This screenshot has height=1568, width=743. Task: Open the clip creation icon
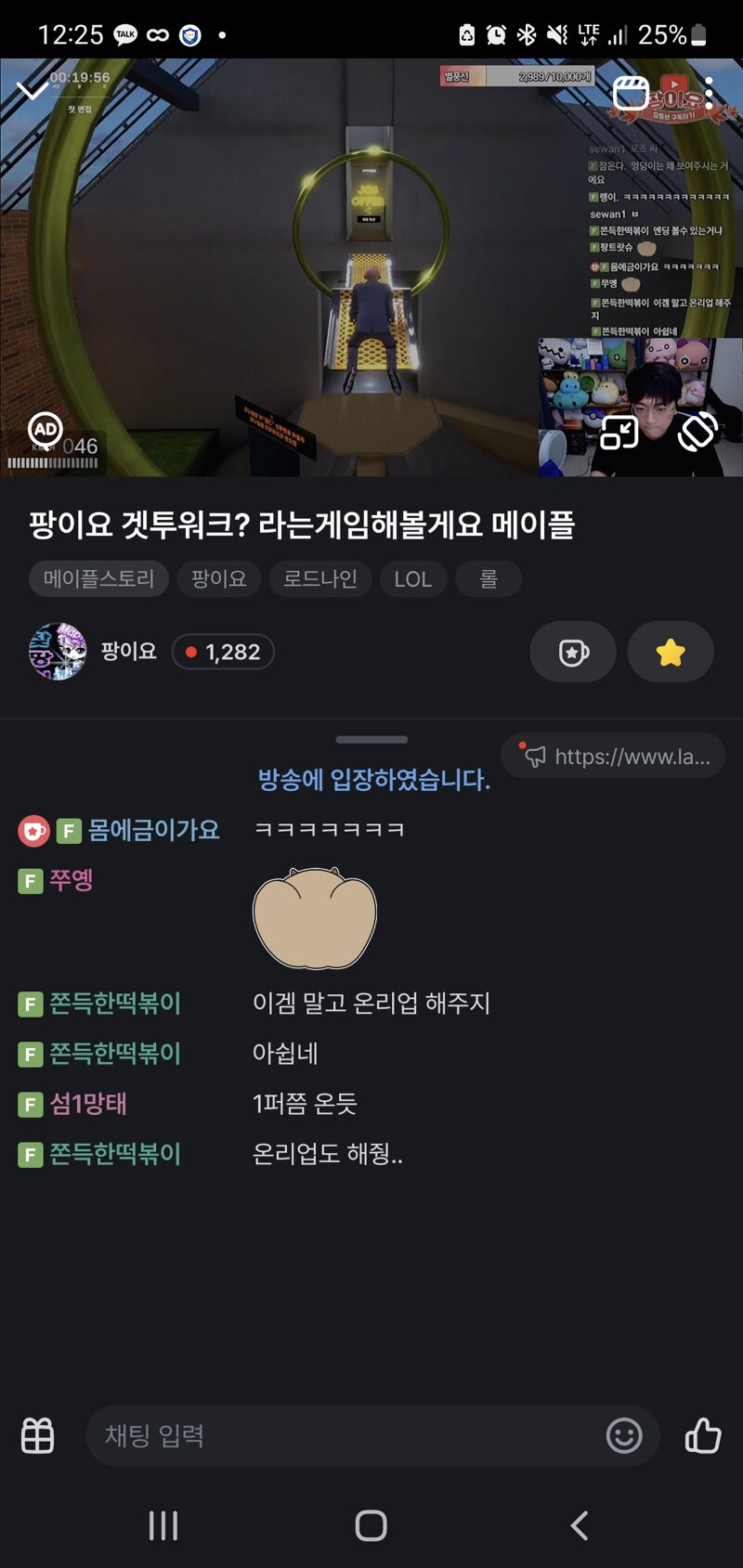pyautogui.click(x=631, y=93)
